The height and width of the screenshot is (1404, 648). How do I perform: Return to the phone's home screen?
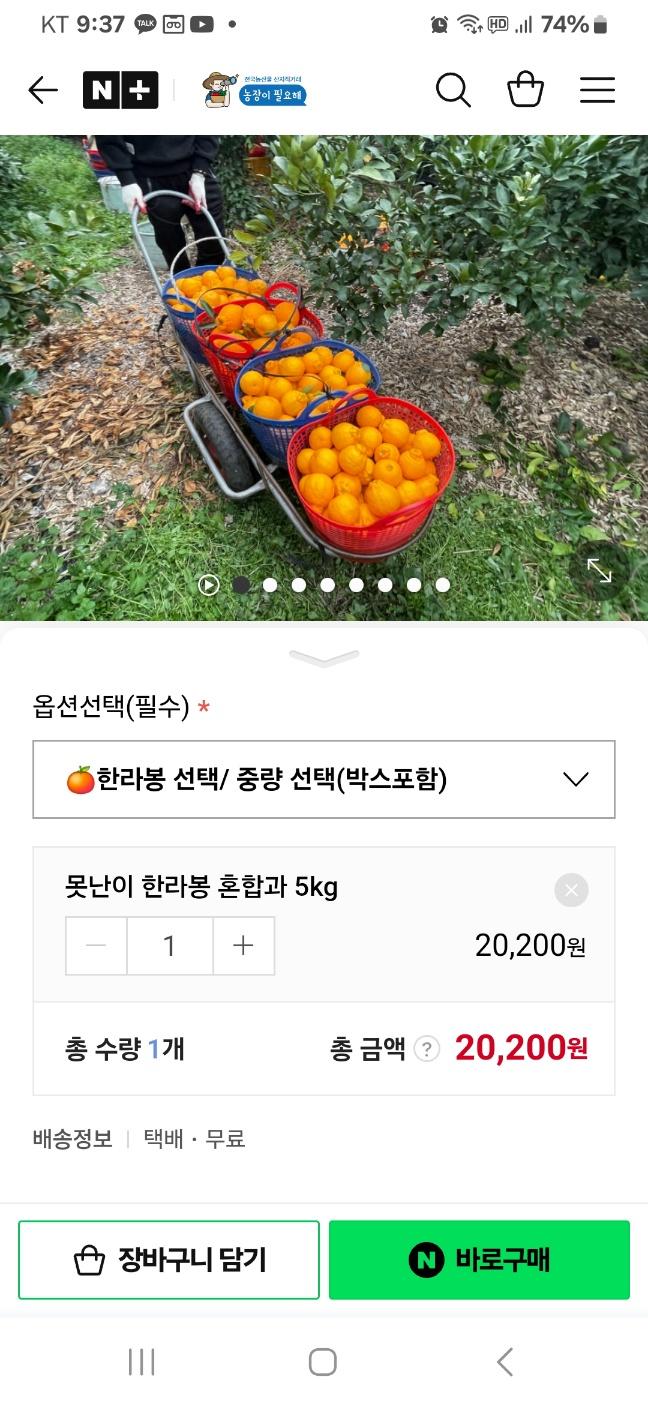point(323,1362)
